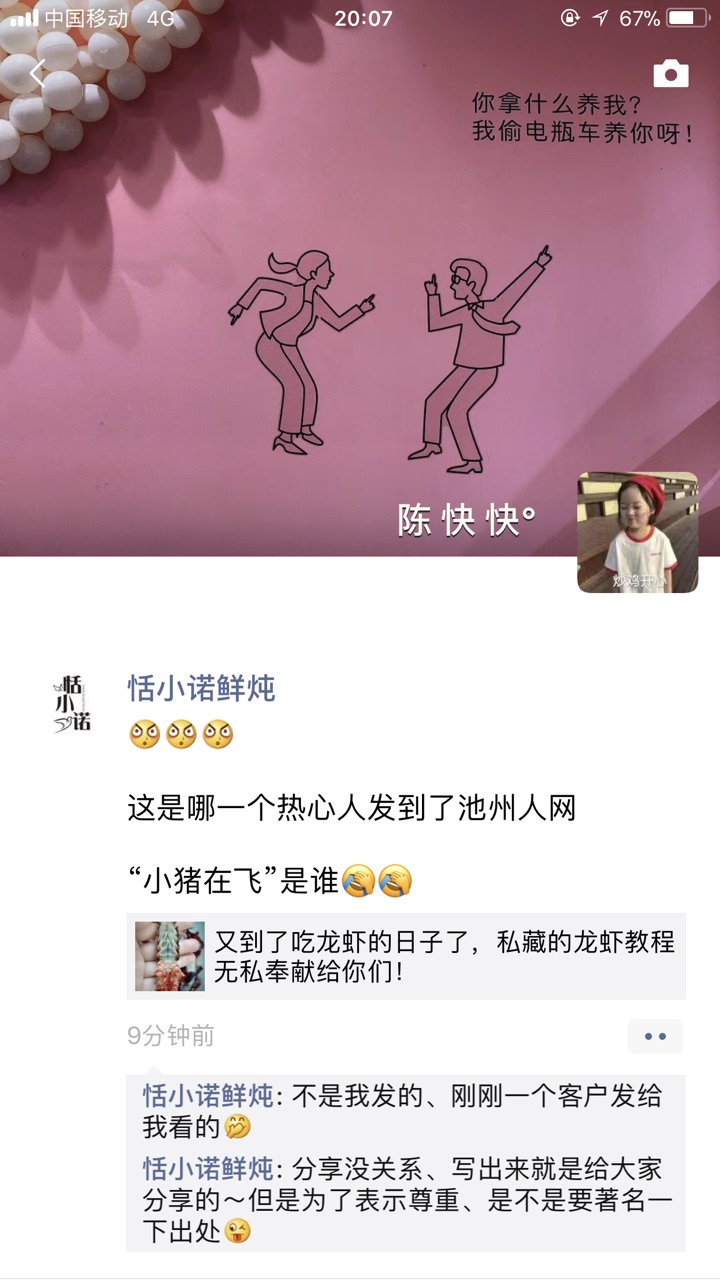Screen dimensions: 720x1280
Task: Go back using the top-left arrow
Action: 38,73
